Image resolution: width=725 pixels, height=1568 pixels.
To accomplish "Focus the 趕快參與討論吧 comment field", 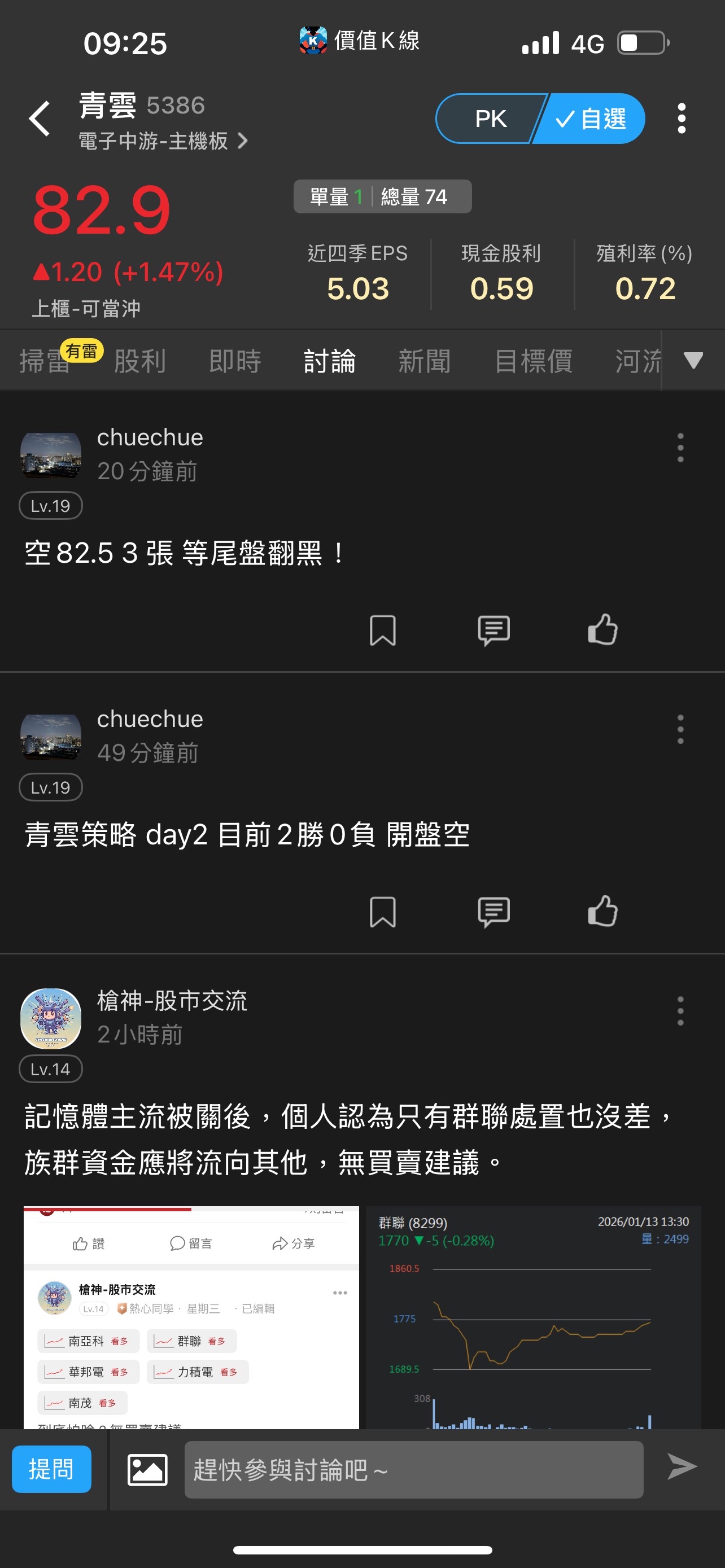I will coord(413,1470).
